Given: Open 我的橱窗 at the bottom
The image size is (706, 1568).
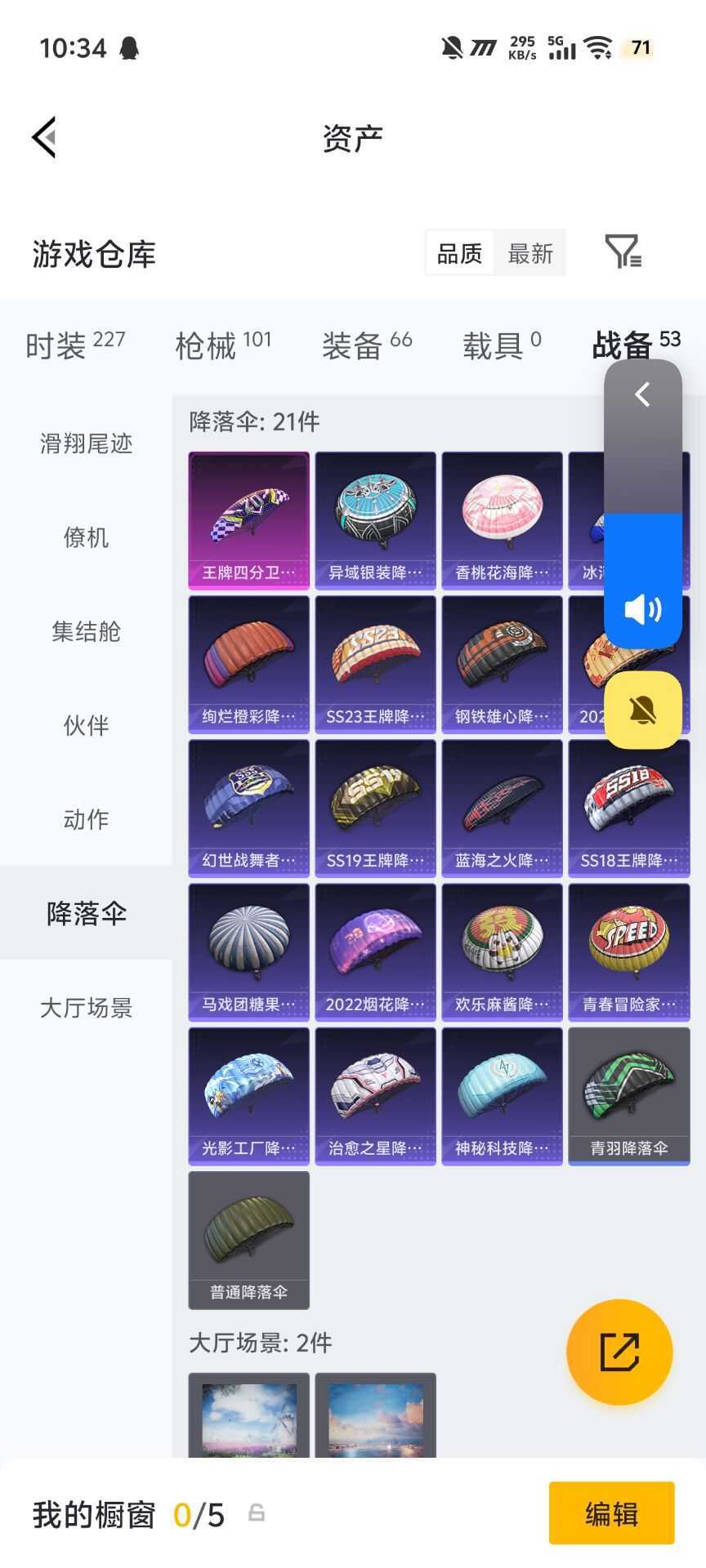Looking at the screenshot, I should [x=92, y=1512].
